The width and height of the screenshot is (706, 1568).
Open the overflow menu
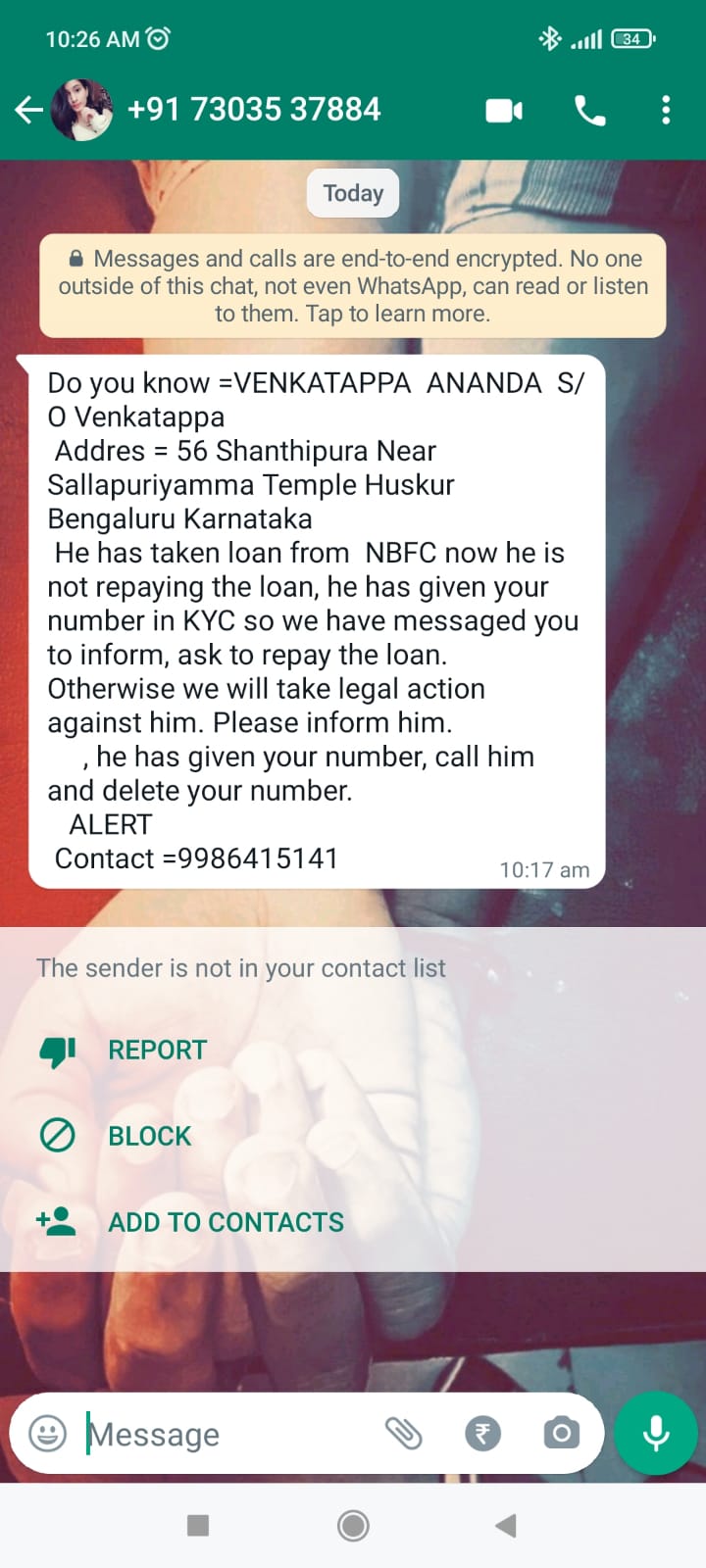tap(666, 110)
